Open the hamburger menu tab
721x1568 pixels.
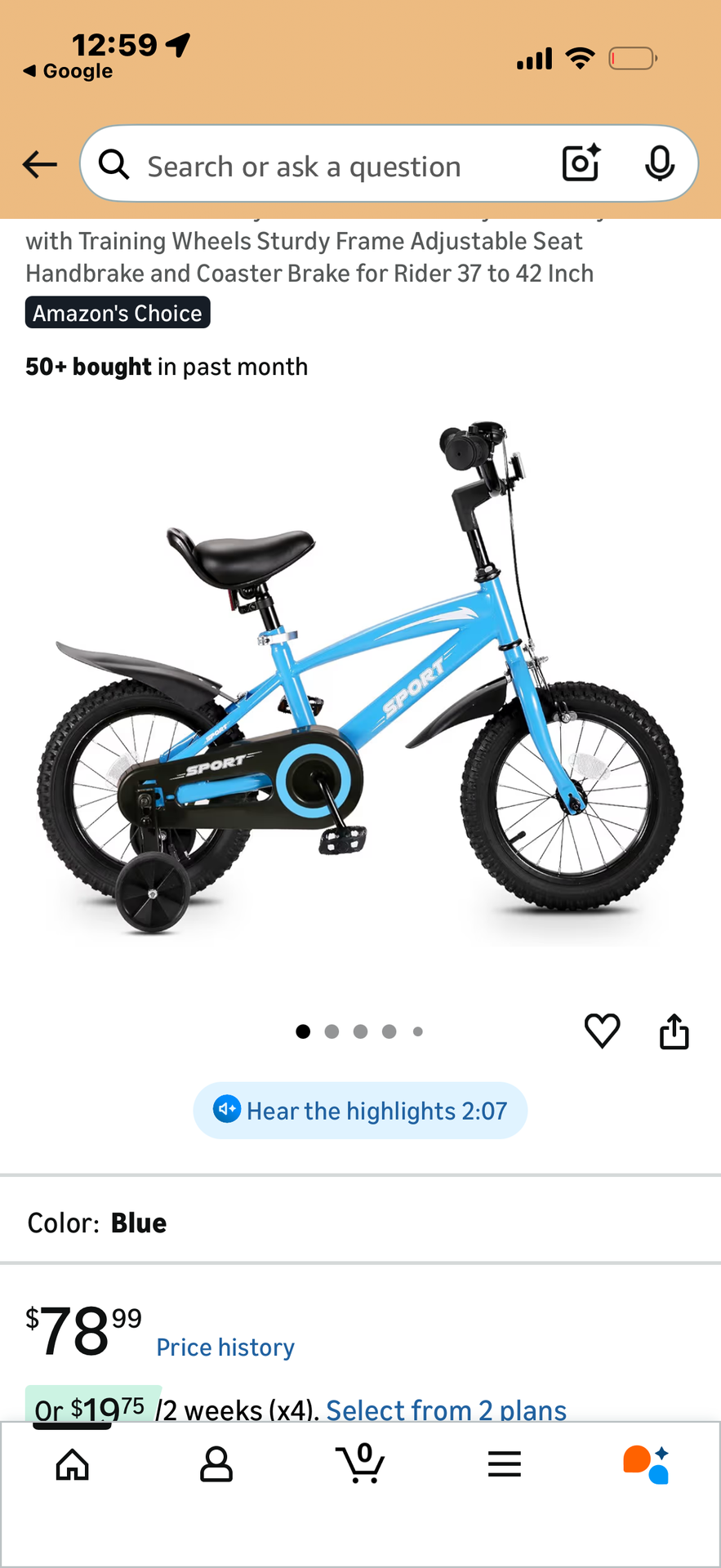click(x=504, y=1464)
